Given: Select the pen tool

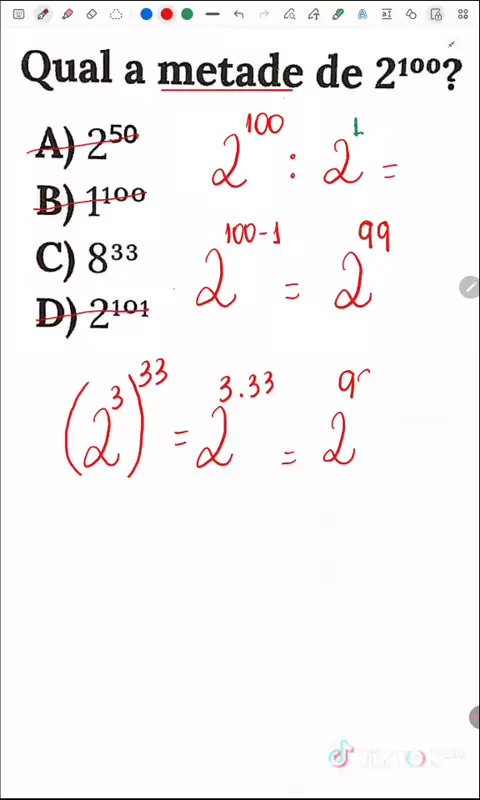Looking at the screenshot, I should pos(43,14).
